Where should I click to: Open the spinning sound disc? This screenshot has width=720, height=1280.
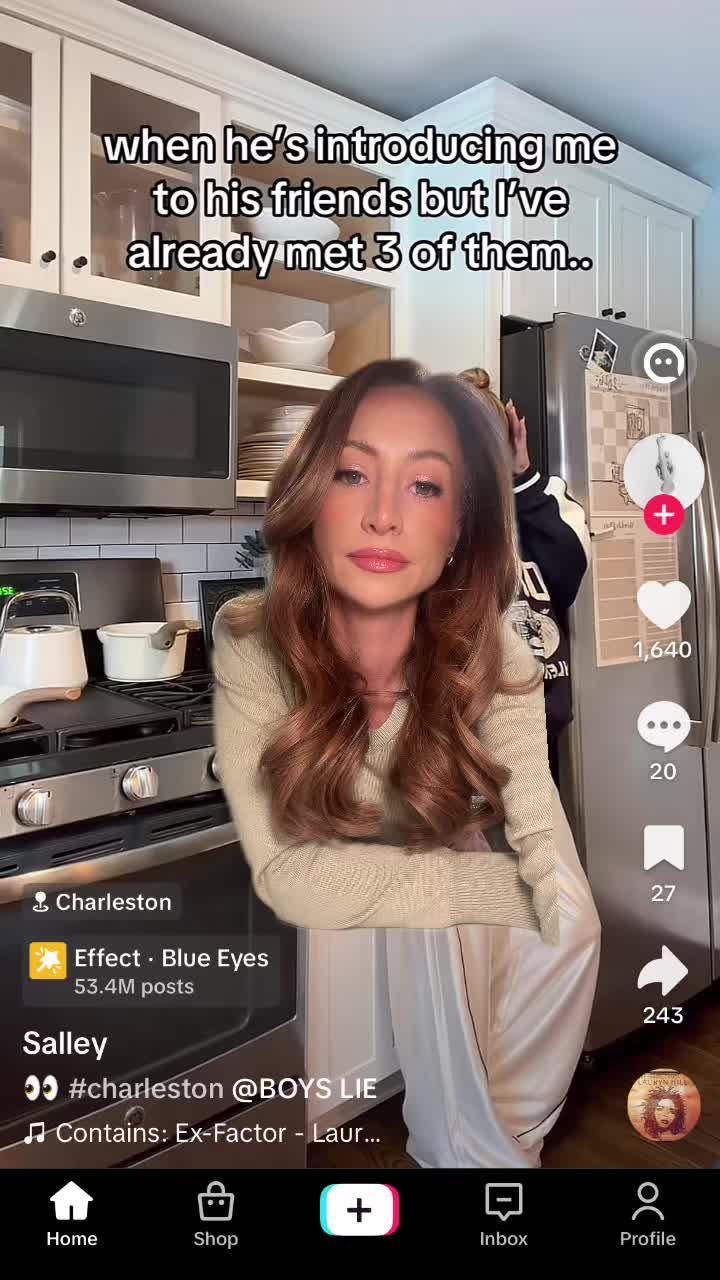[663, 1106]
